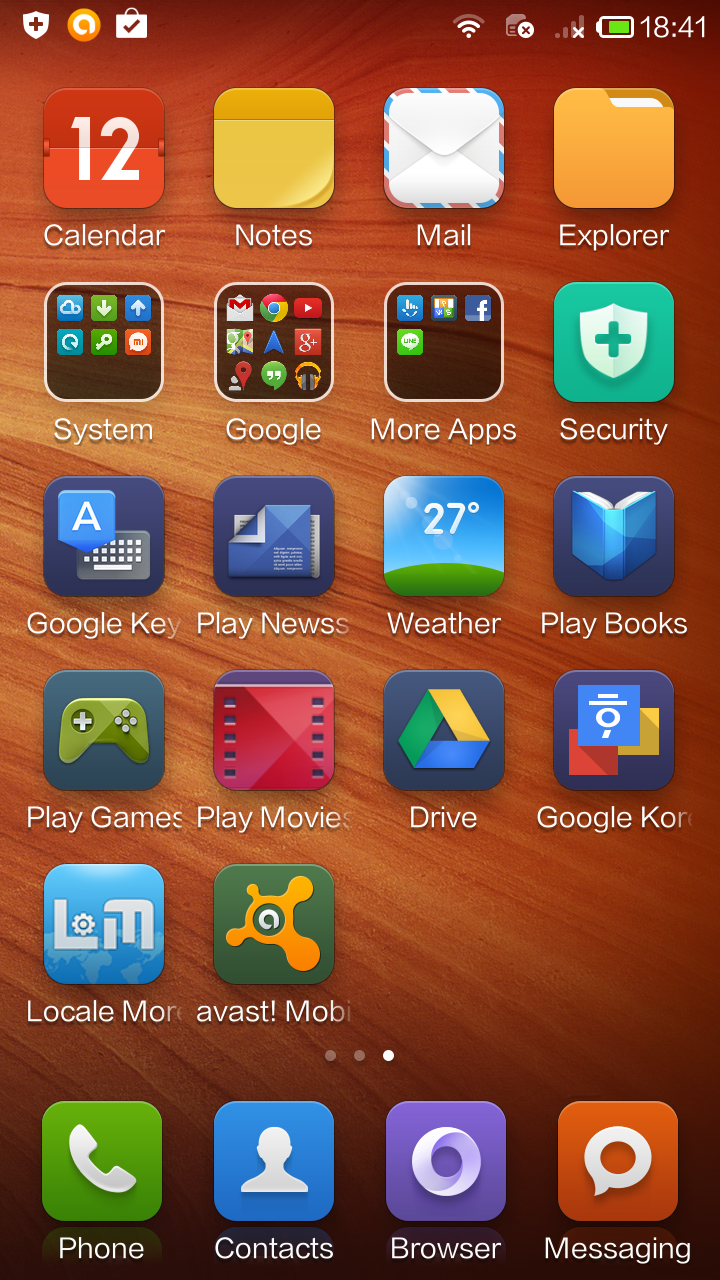Viewport: 720px width, 1280px height.
Task: Open Google Keyboard settings app
Action: [x=104, y=536]
